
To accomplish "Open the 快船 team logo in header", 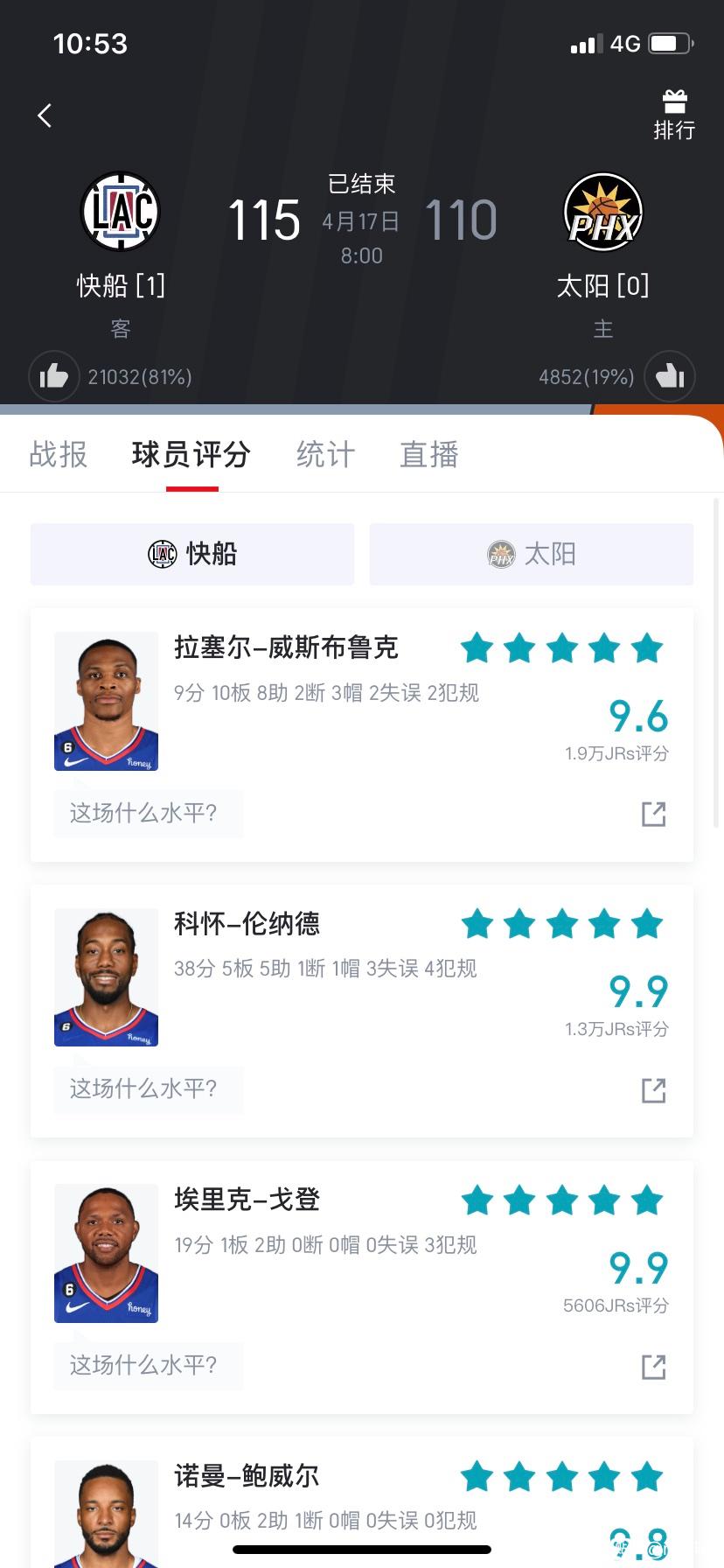I will [x=121, y=211].
